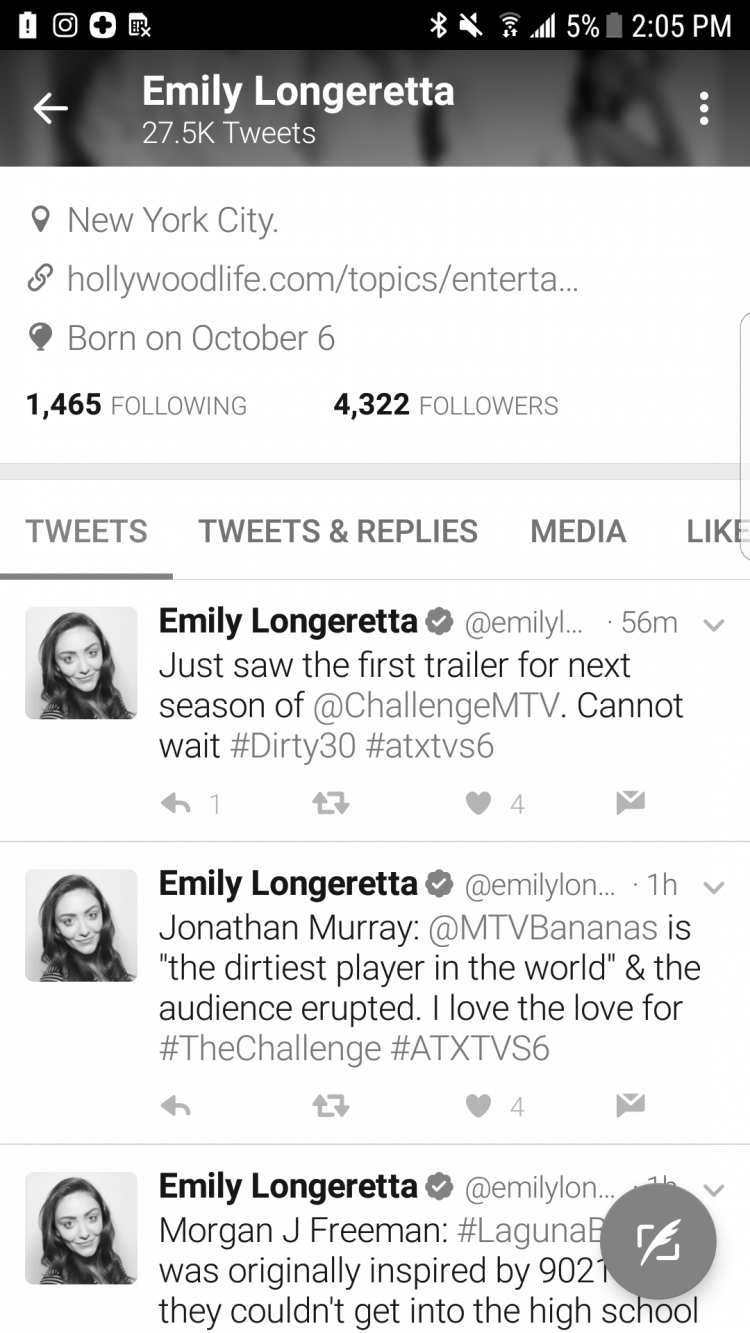Compose a new tweet
This screenshot has height=1333, width=750.
click(x=659, y=1242)
